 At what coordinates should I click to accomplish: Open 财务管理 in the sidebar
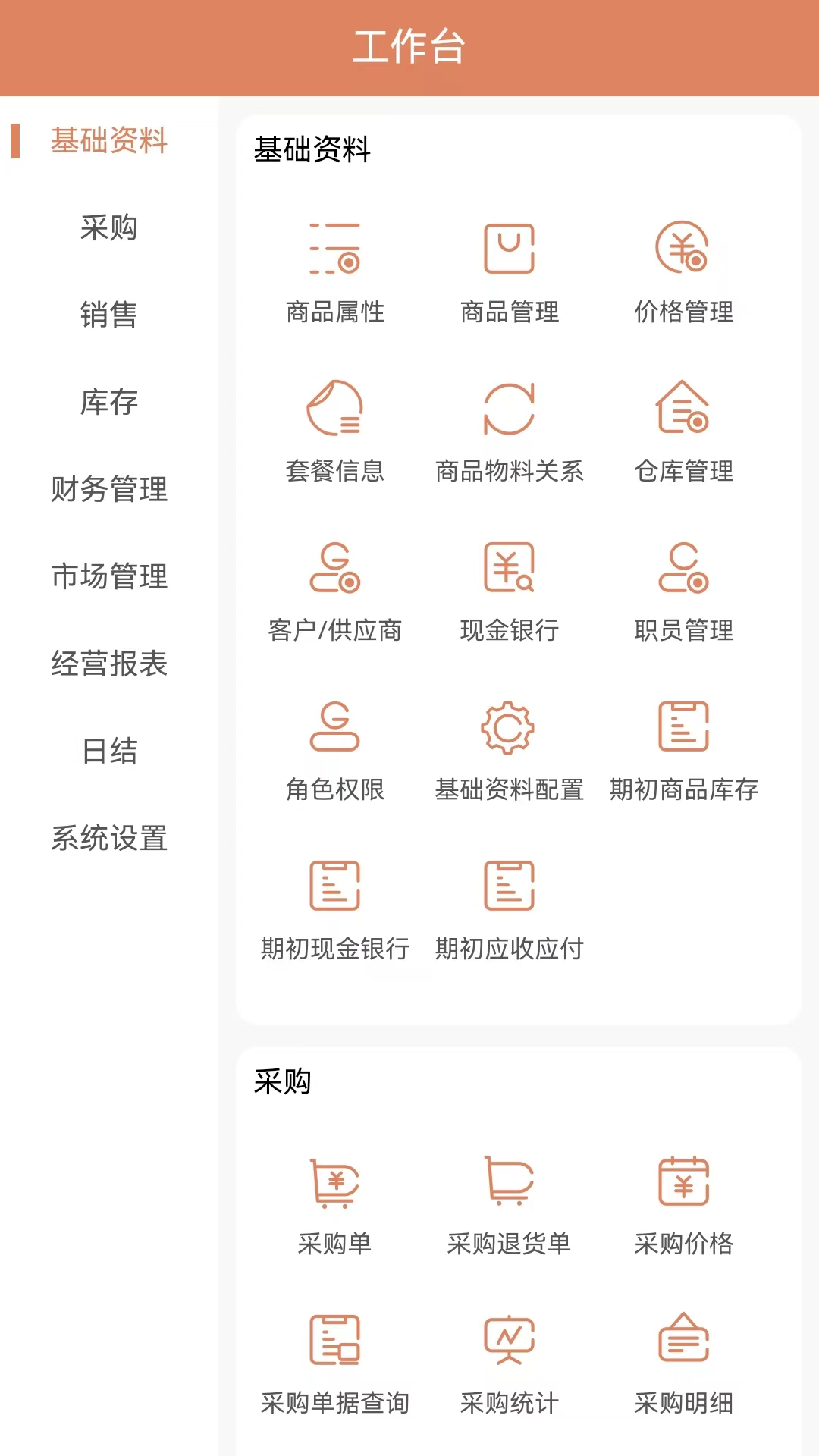(x=109, y=489)
